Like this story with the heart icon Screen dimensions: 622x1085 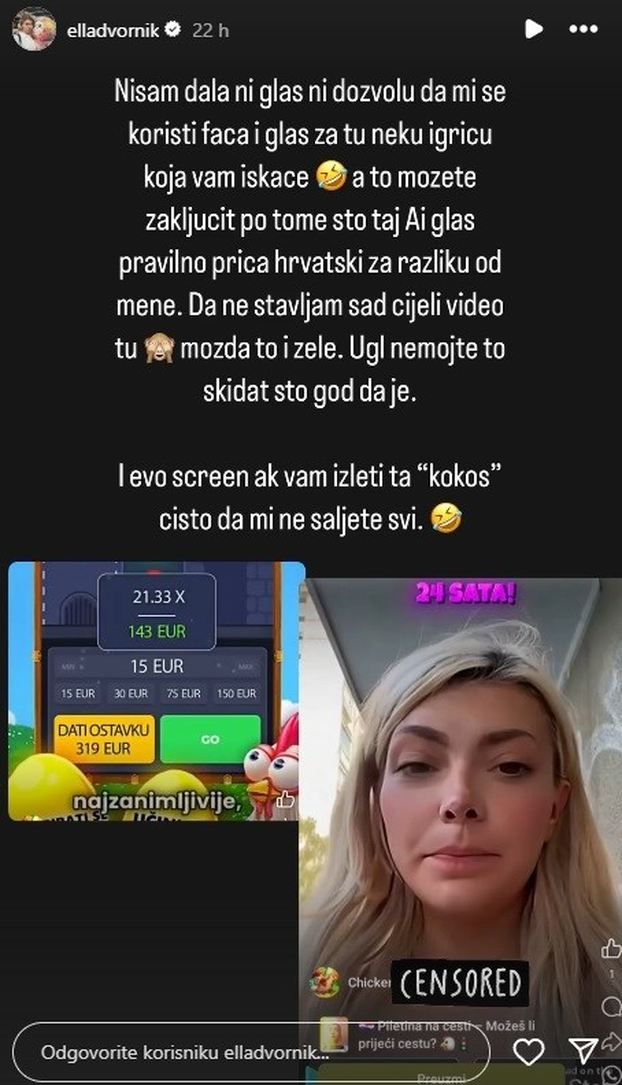[x=528, y=1051]
